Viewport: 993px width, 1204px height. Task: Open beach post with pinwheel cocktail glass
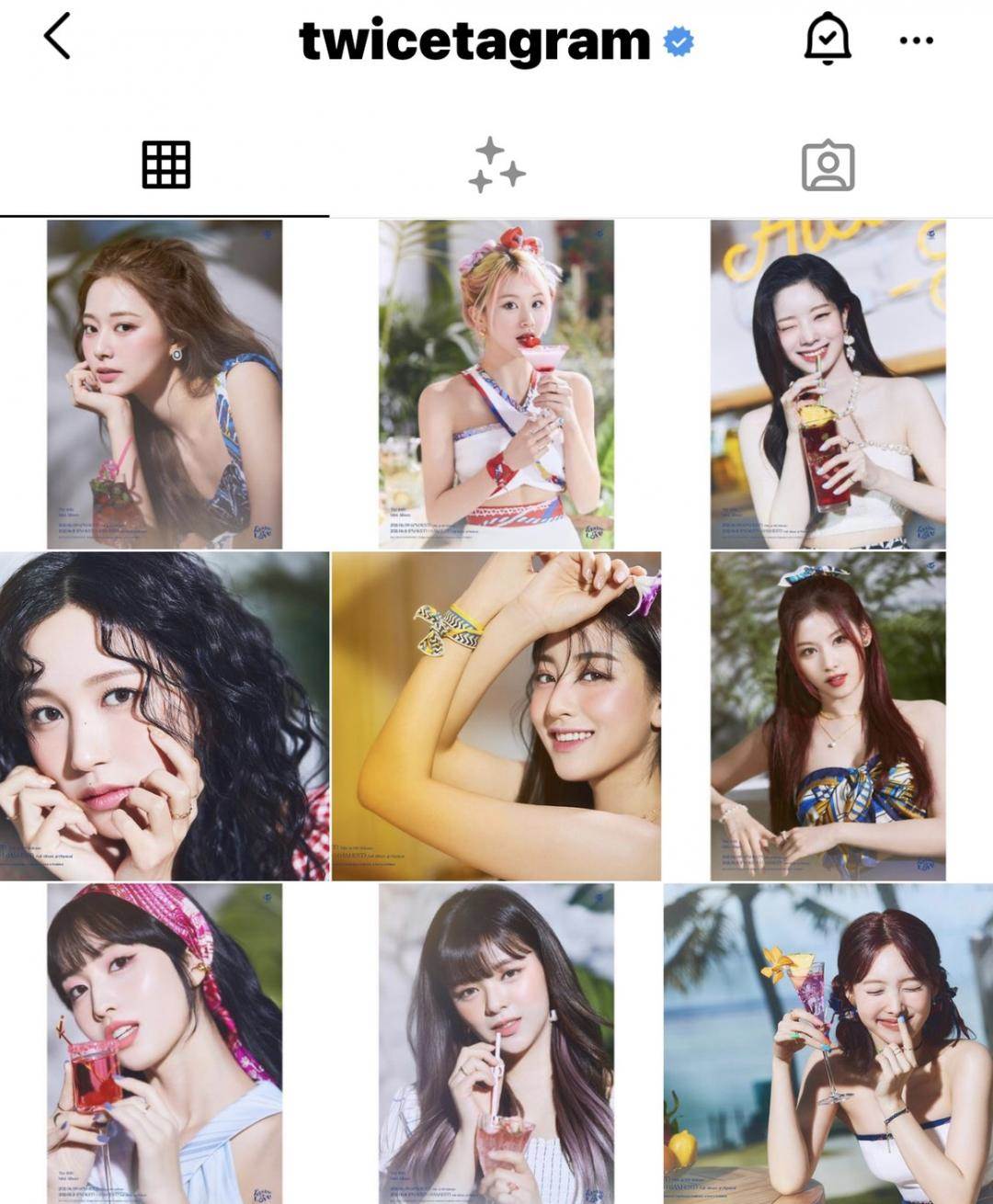[x=827, y=1043]
